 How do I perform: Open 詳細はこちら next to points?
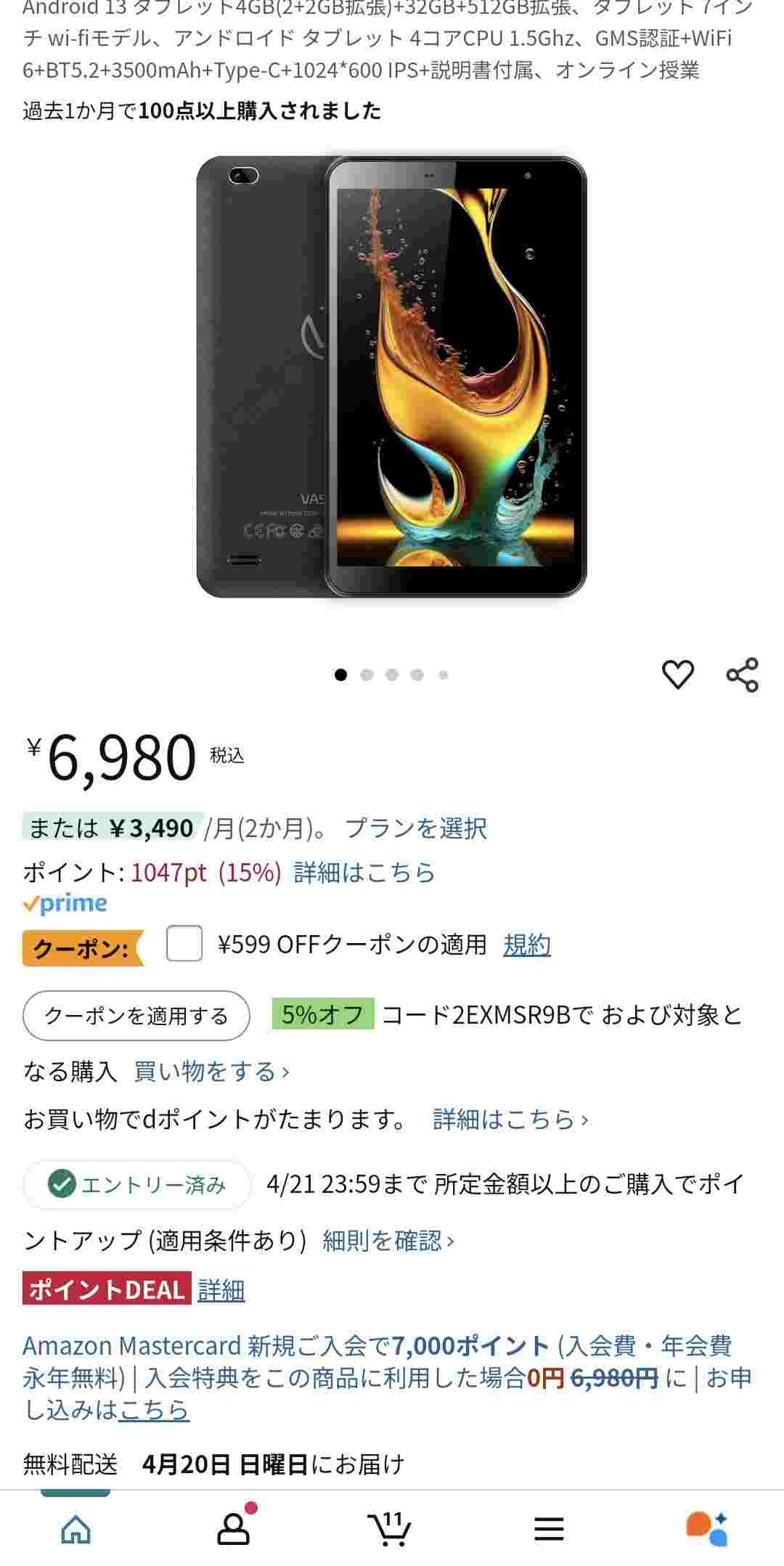click(x=364, y=872)
